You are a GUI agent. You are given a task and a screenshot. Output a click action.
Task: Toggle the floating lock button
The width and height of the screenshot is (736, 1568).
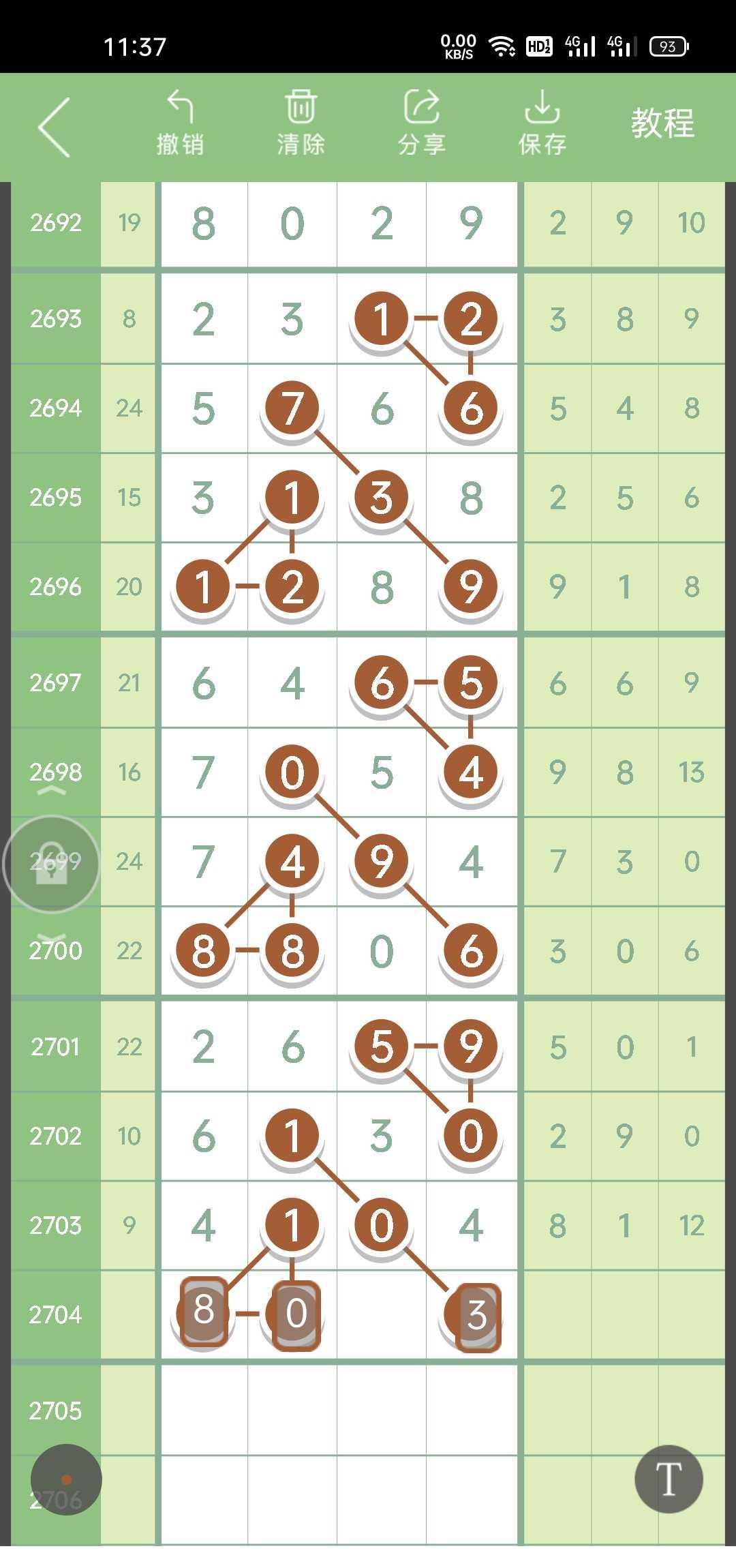(52, 864)
